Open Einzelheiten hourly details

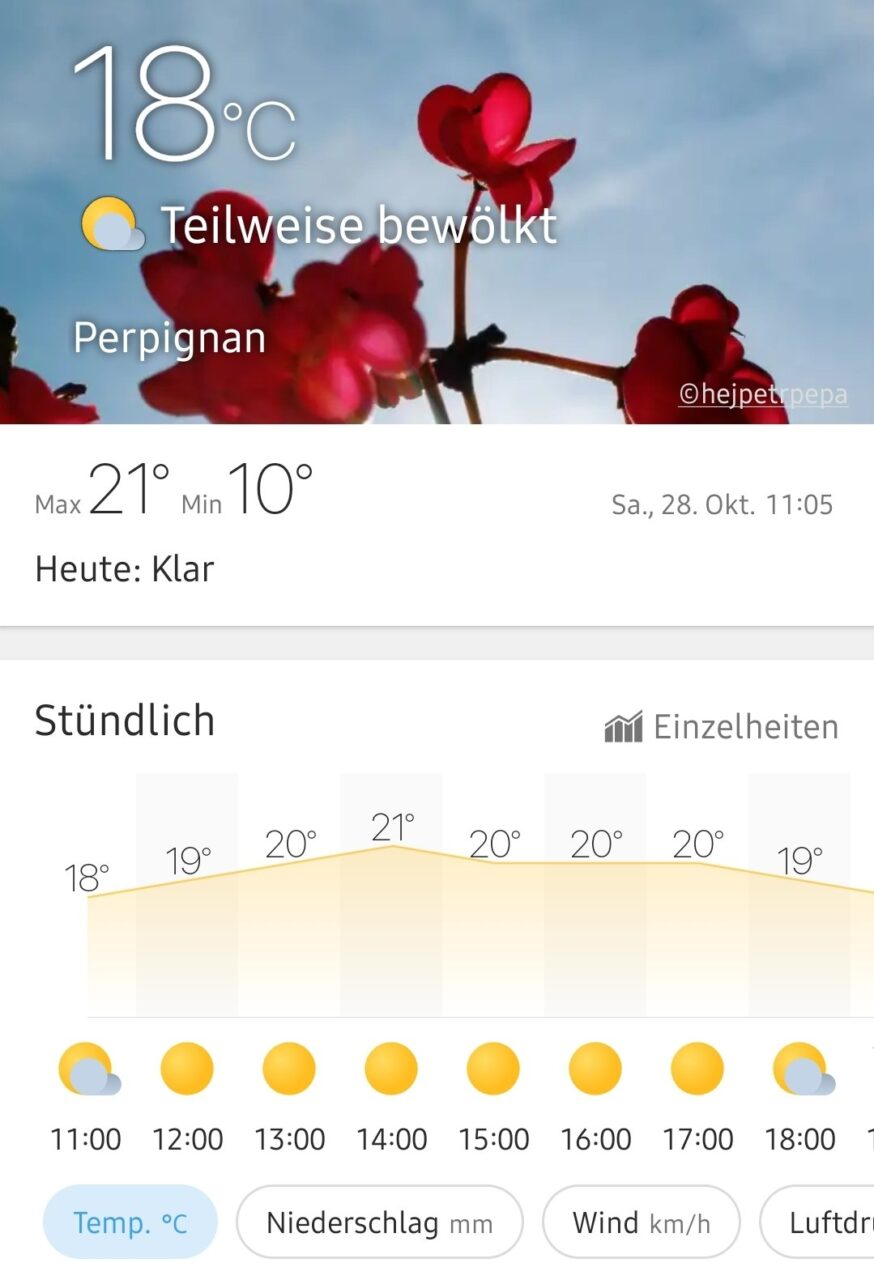(x=722, y=727)
